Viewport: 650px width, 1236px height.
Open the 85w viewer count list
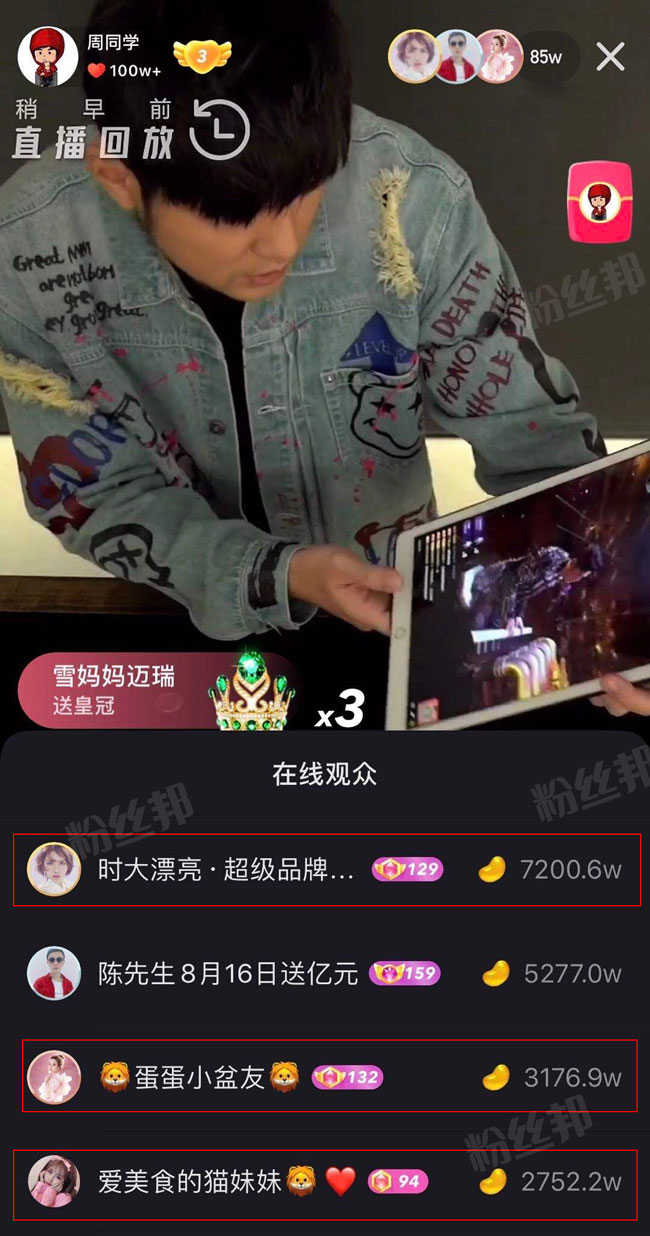point(546,57)
